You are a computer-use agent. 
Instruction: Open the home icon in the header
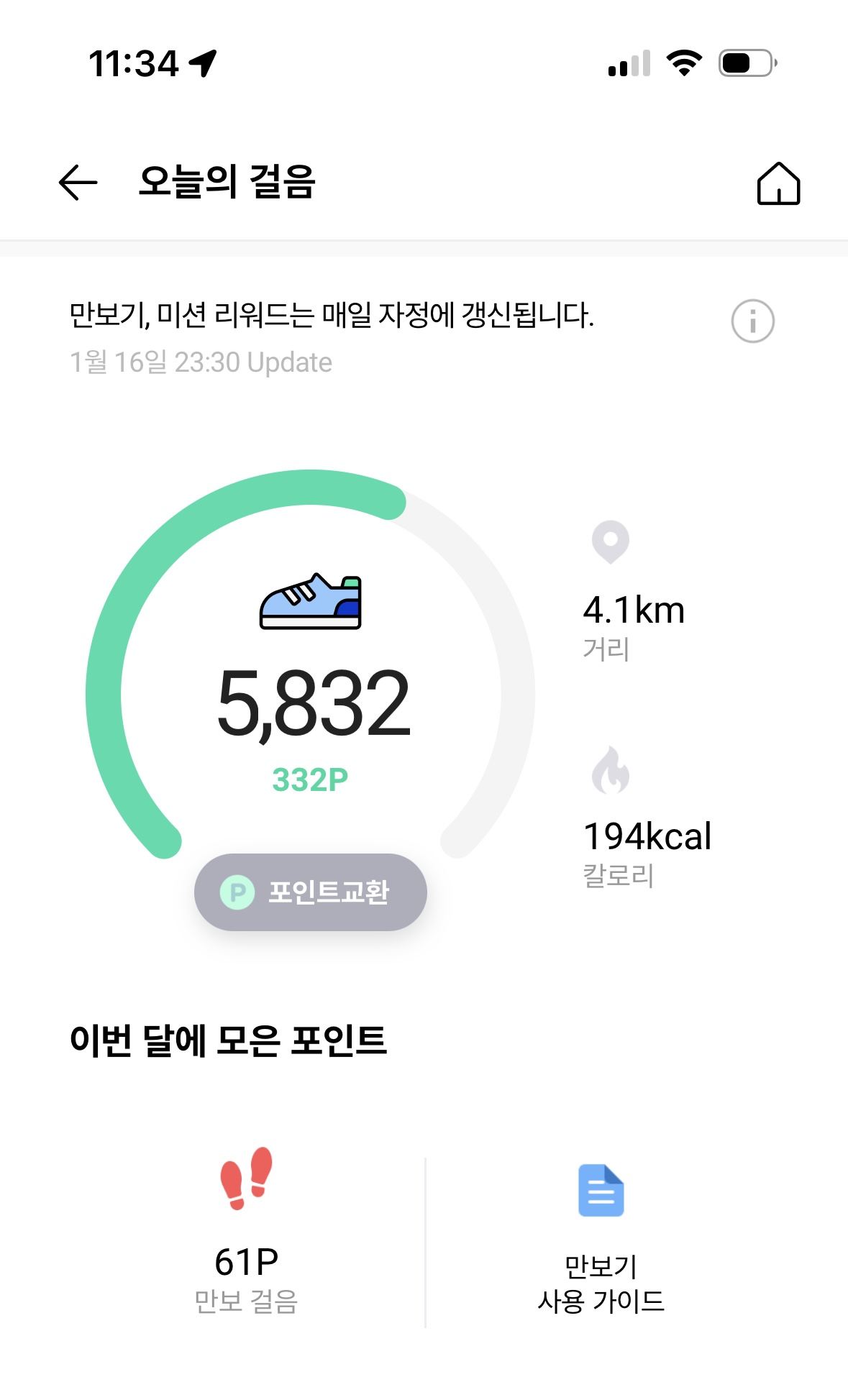pos(778,183)
